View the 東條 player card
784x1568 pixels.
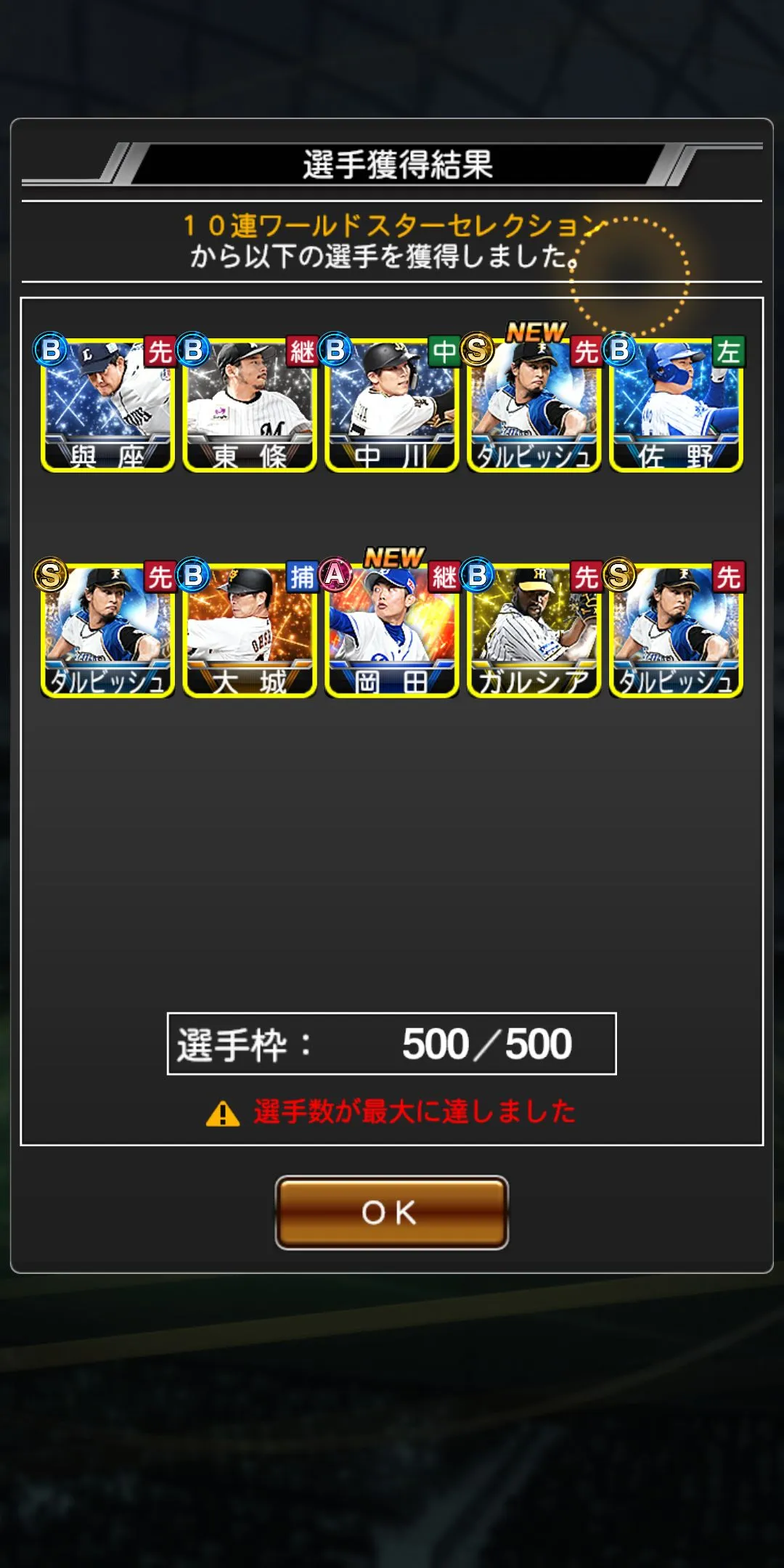point(250,405)
